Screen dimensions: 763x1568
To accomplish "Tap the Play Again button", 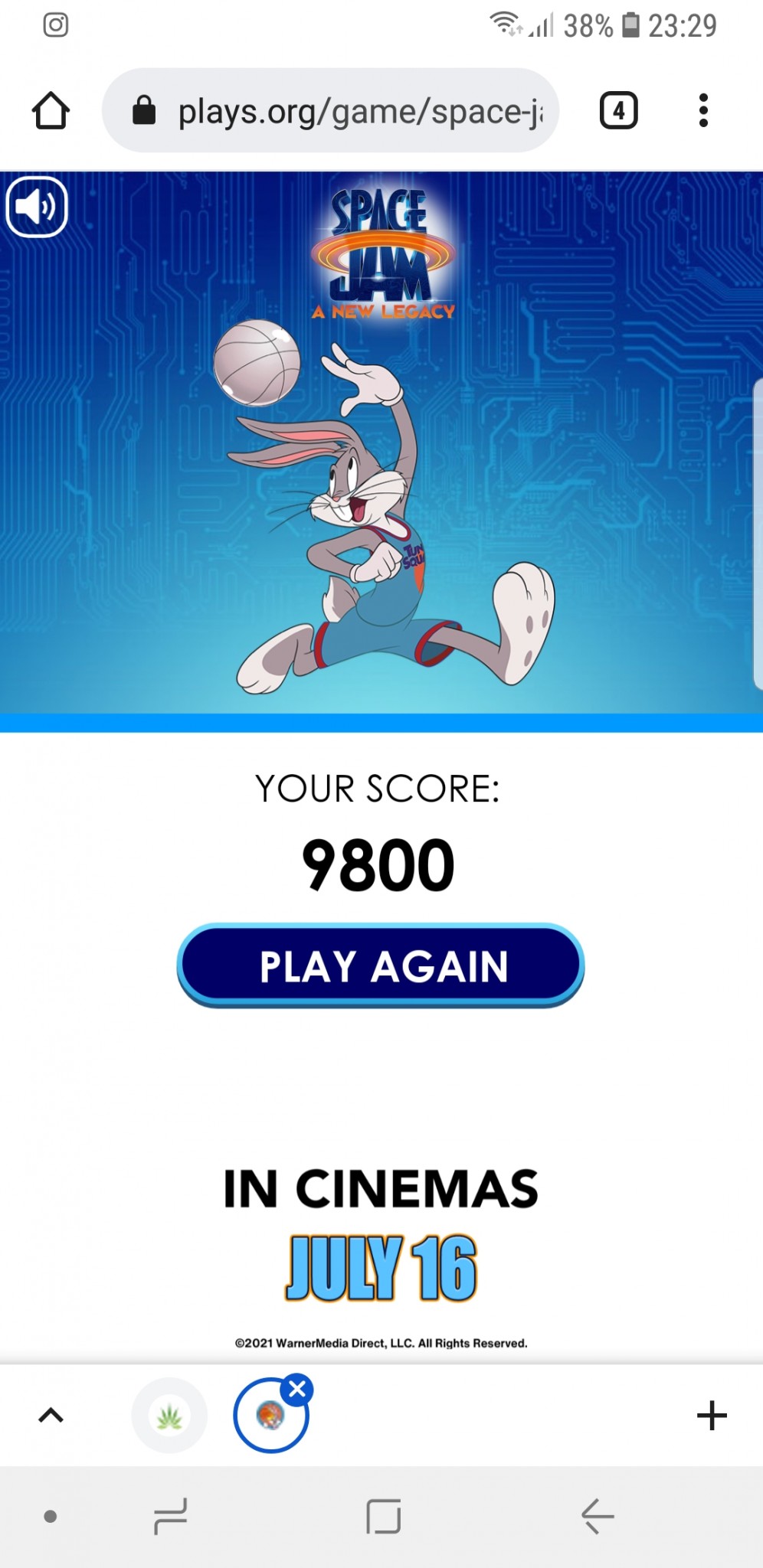I will pyautogui.click(x=381, y=965).
